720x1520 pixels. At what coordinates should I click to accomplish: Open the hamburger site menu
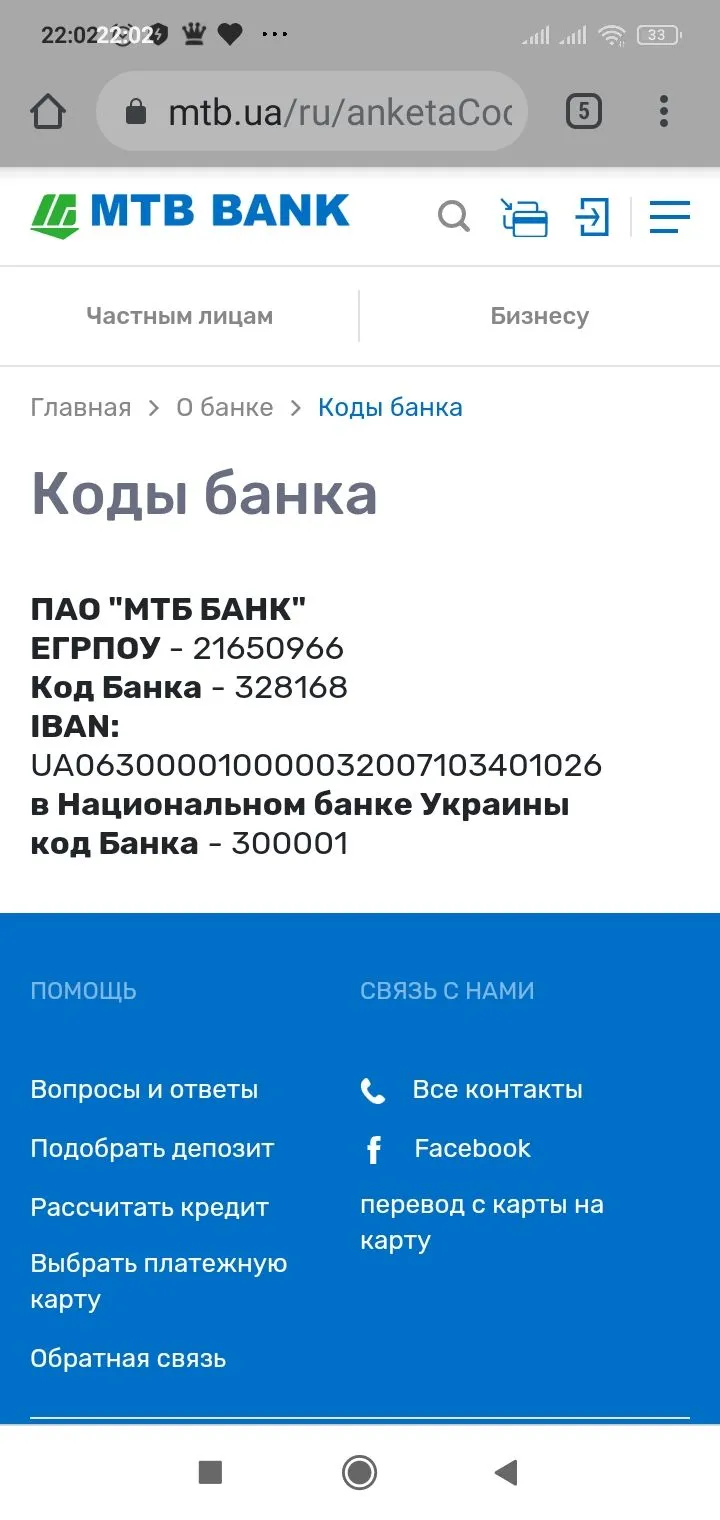coord(669,217)
